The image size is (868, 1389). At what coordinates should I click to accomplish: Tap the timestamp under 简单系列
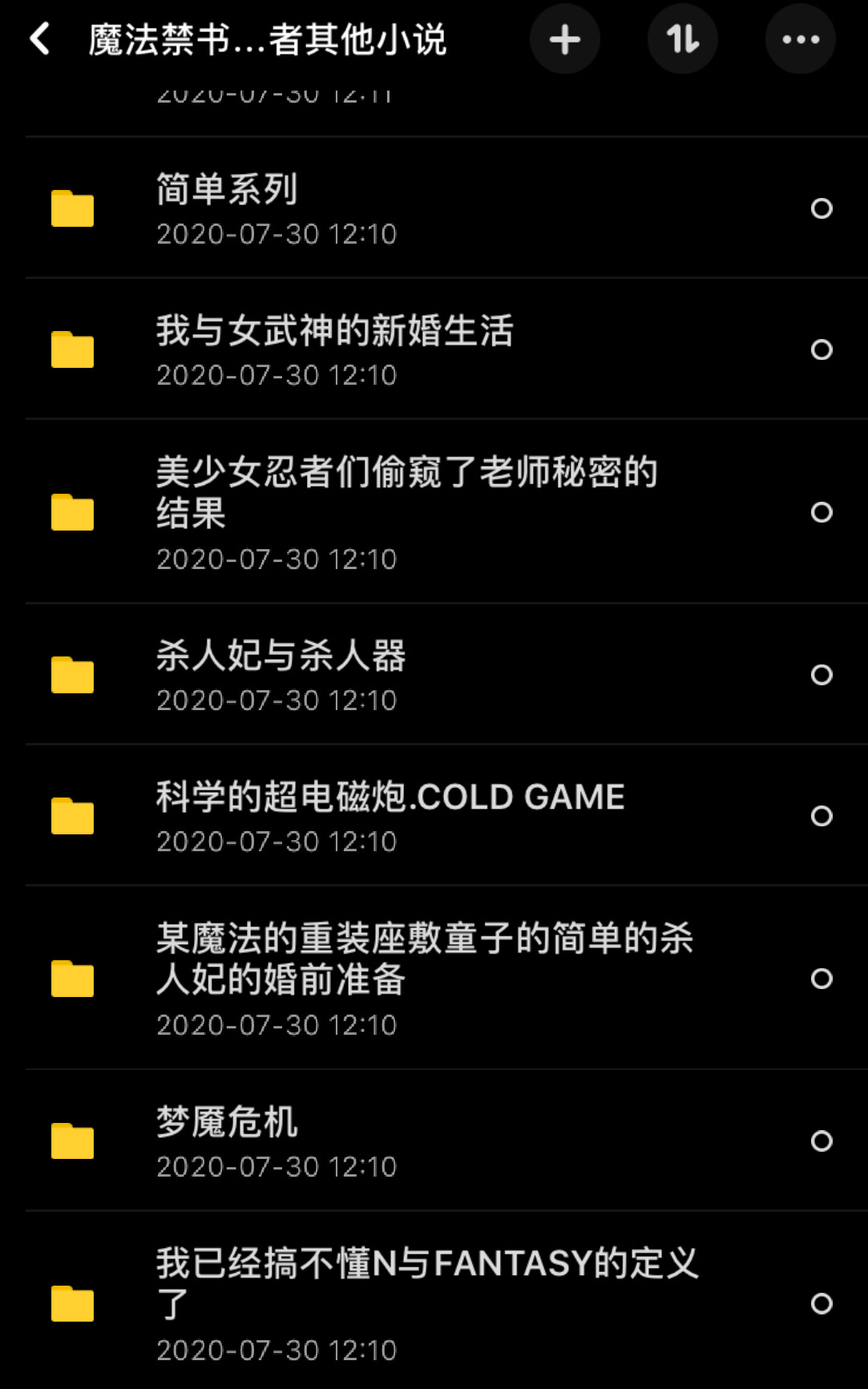[x=277, y=234]
